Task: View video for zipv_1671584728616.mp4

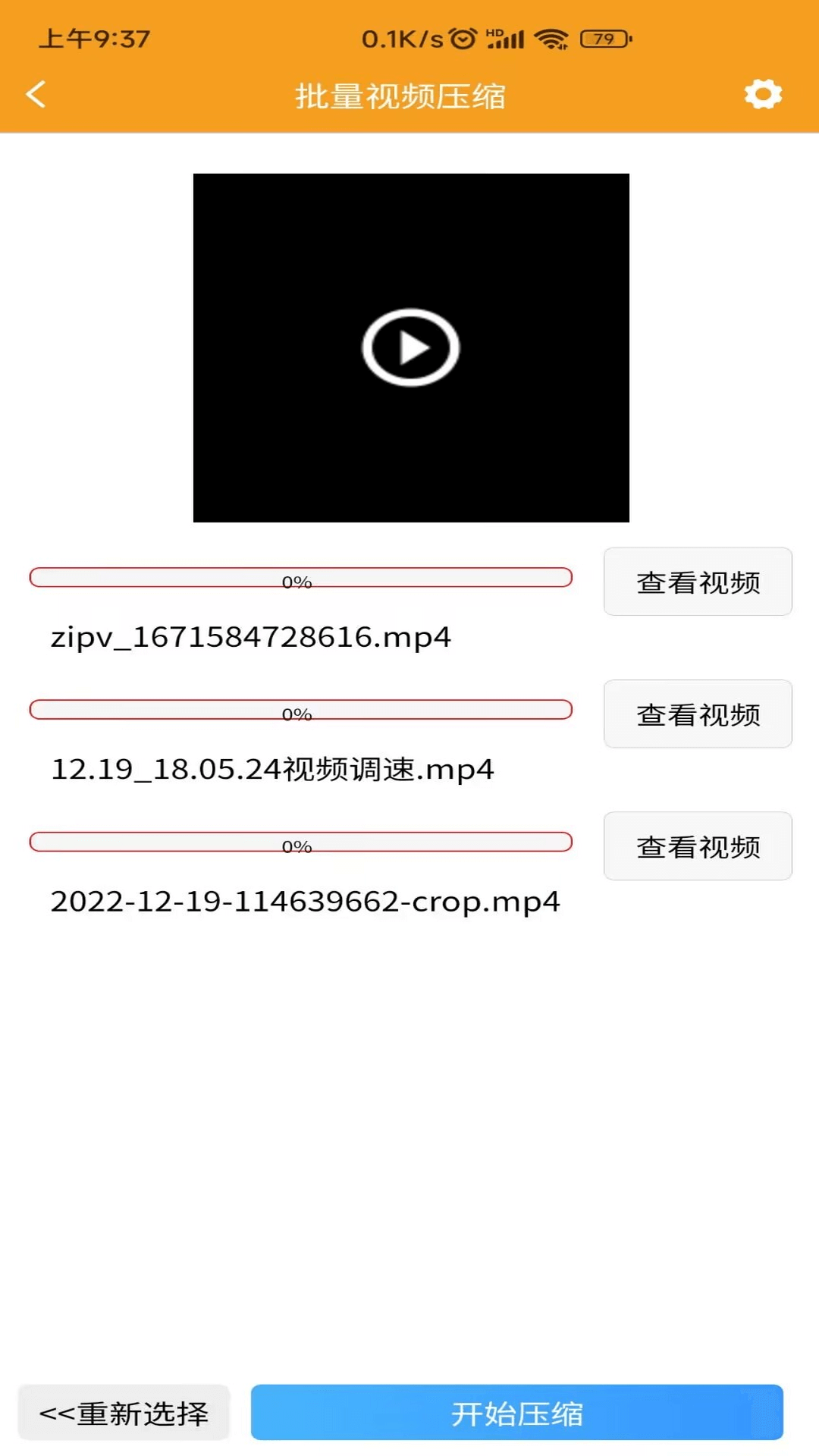Action: tap(698, 582)
